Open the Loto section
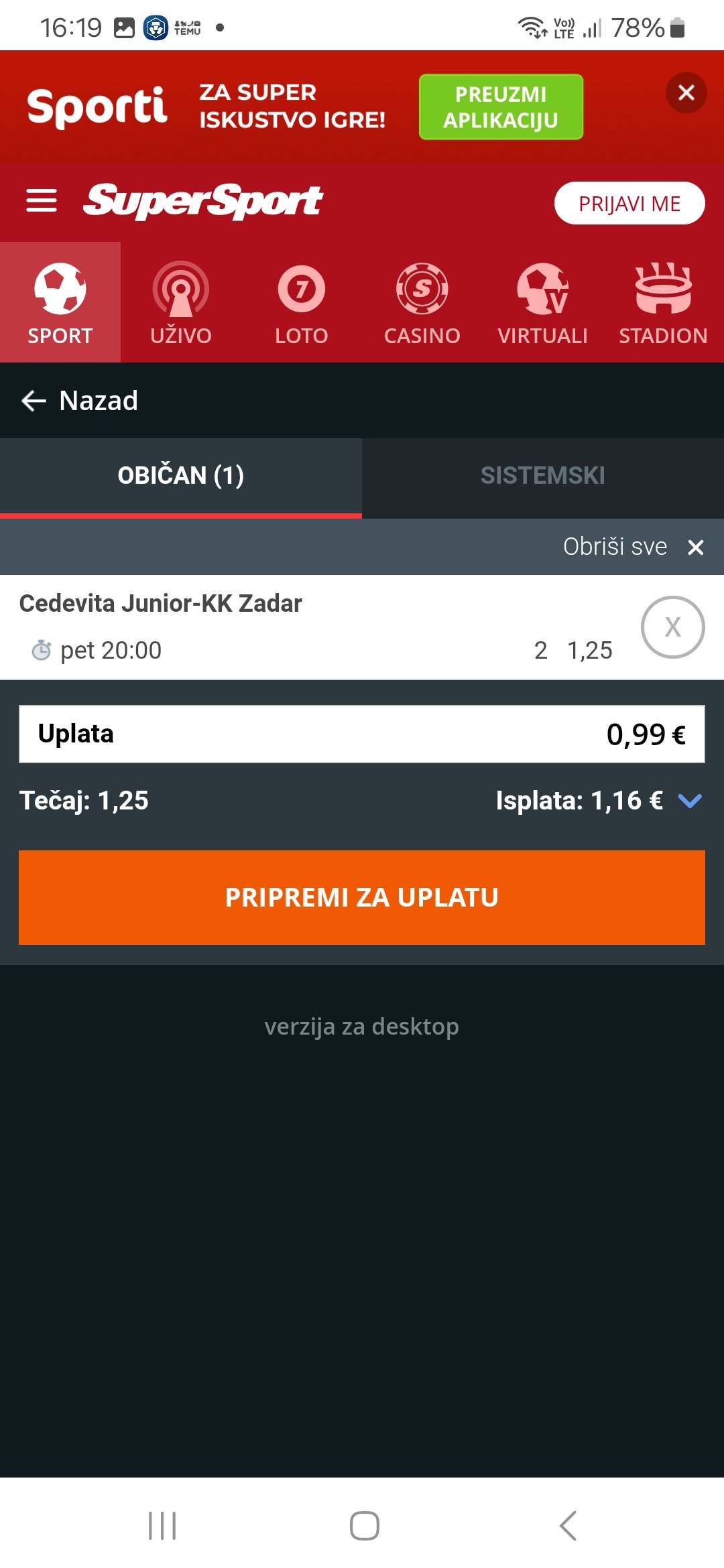Viewport: 724px width, 1568px height. coord(302,302)
